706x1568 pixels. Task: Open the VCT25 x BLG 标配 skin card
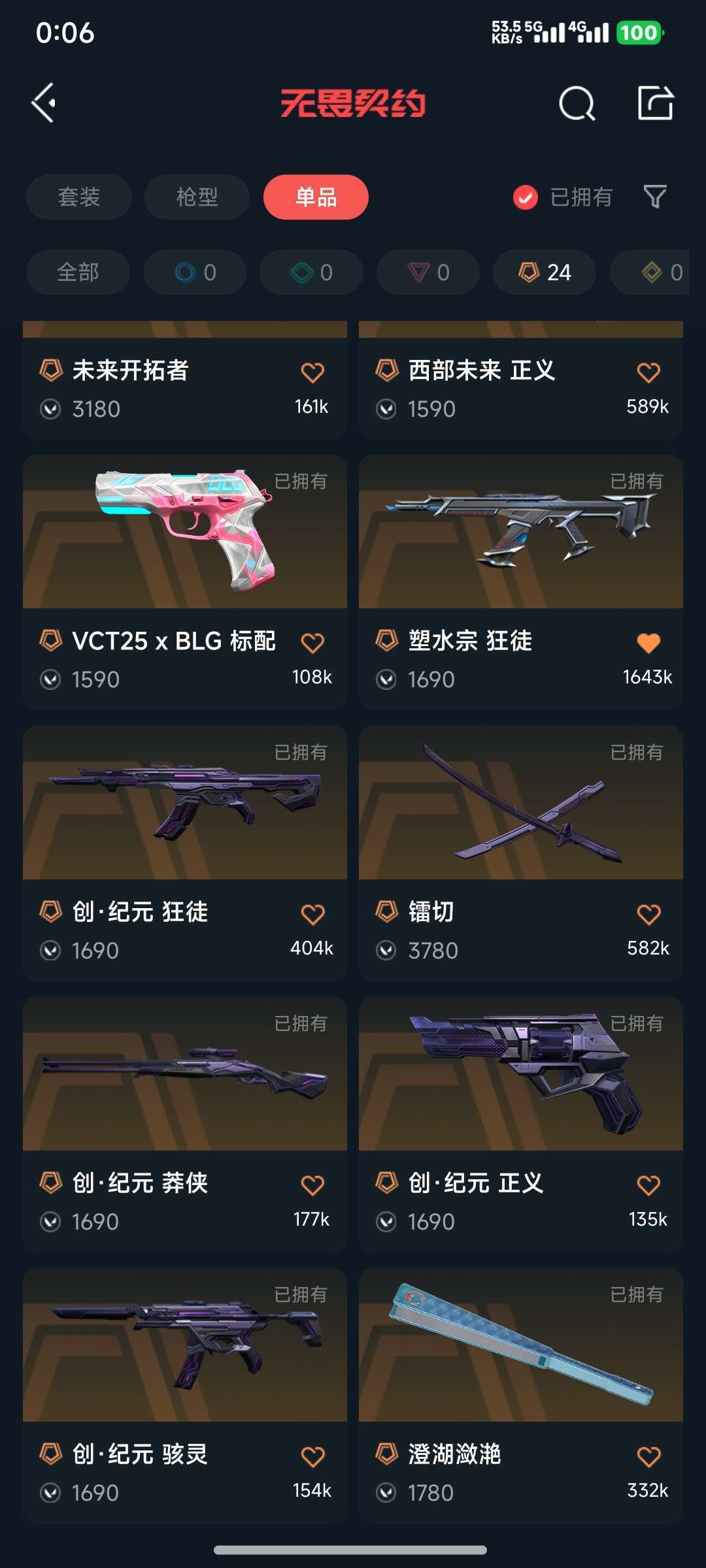[x=185, y=581]
